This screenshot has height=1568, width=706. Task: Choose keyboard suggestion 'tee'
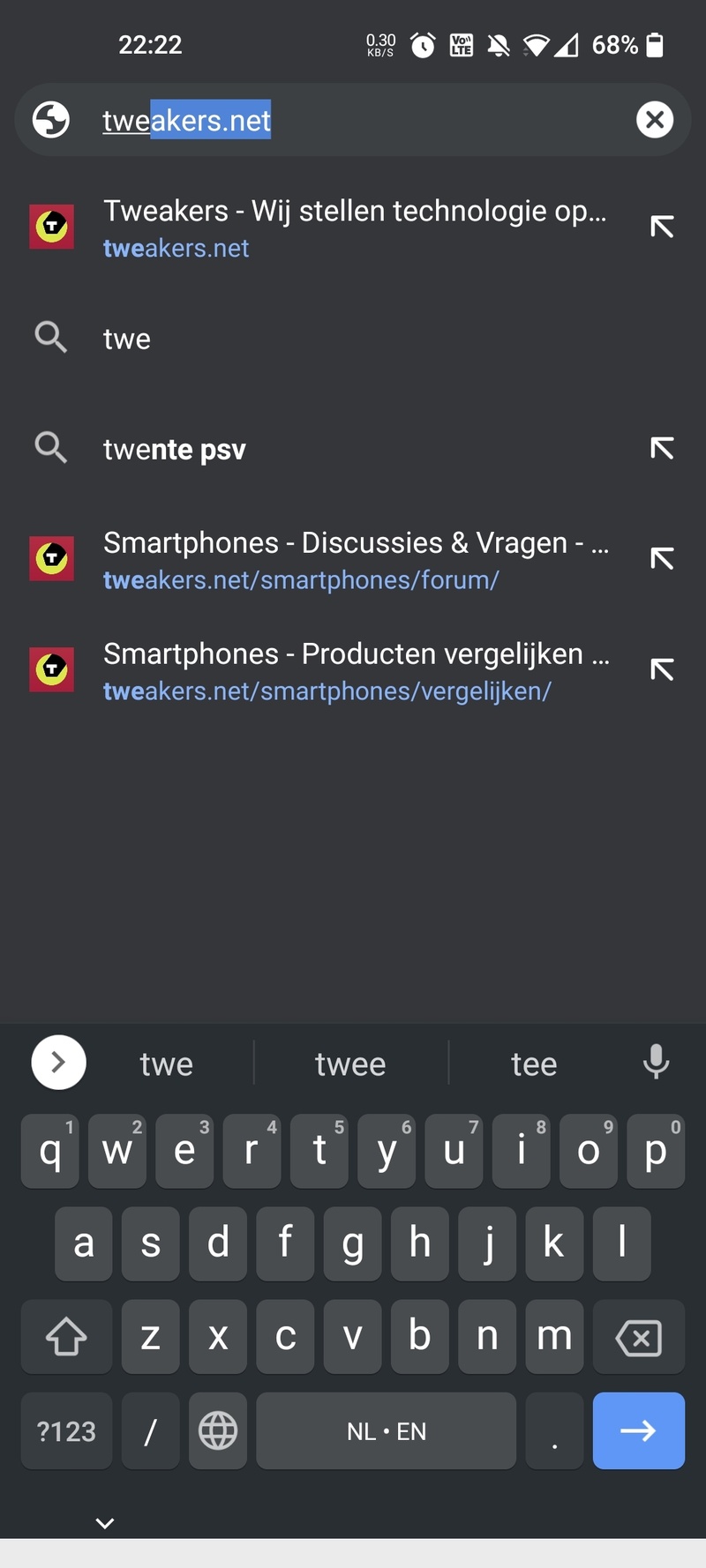coord(534,1064)
